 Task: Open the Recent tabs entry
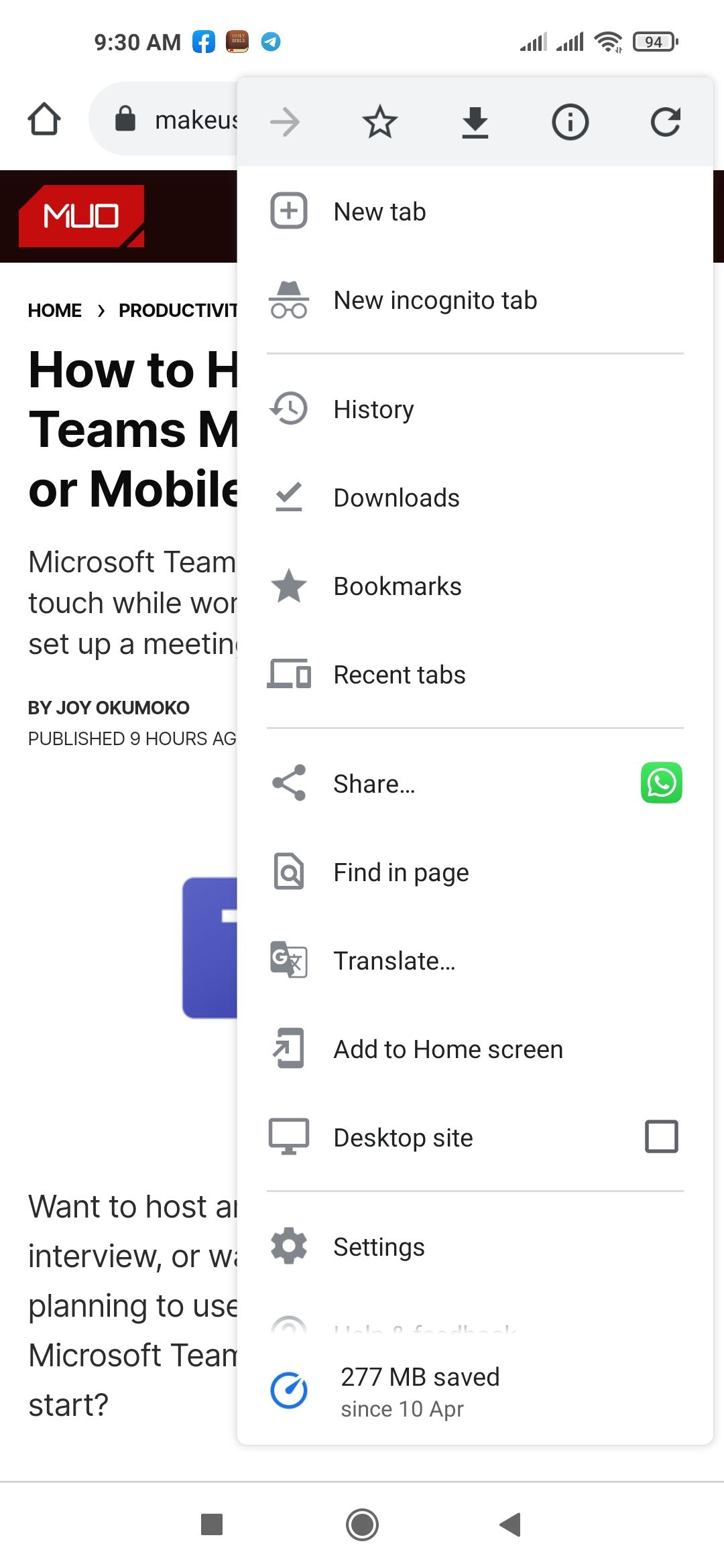(x=399, y=674)
